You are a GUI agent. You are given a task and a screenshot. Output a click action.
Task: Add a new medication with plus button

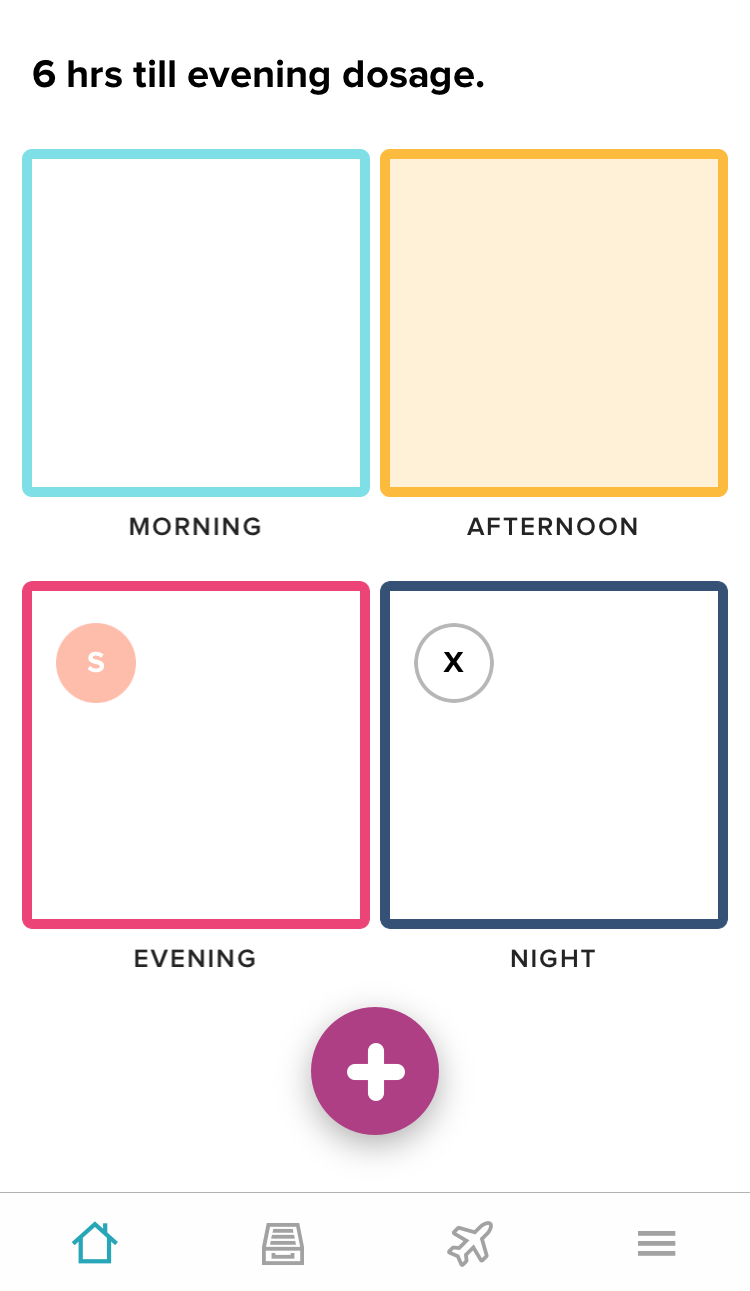point(375,1071)
